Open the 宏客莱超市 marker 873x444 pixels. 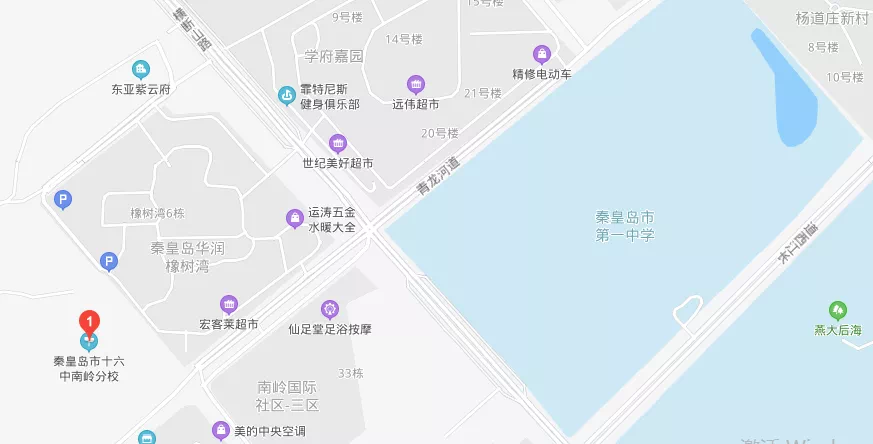(229, 304)
